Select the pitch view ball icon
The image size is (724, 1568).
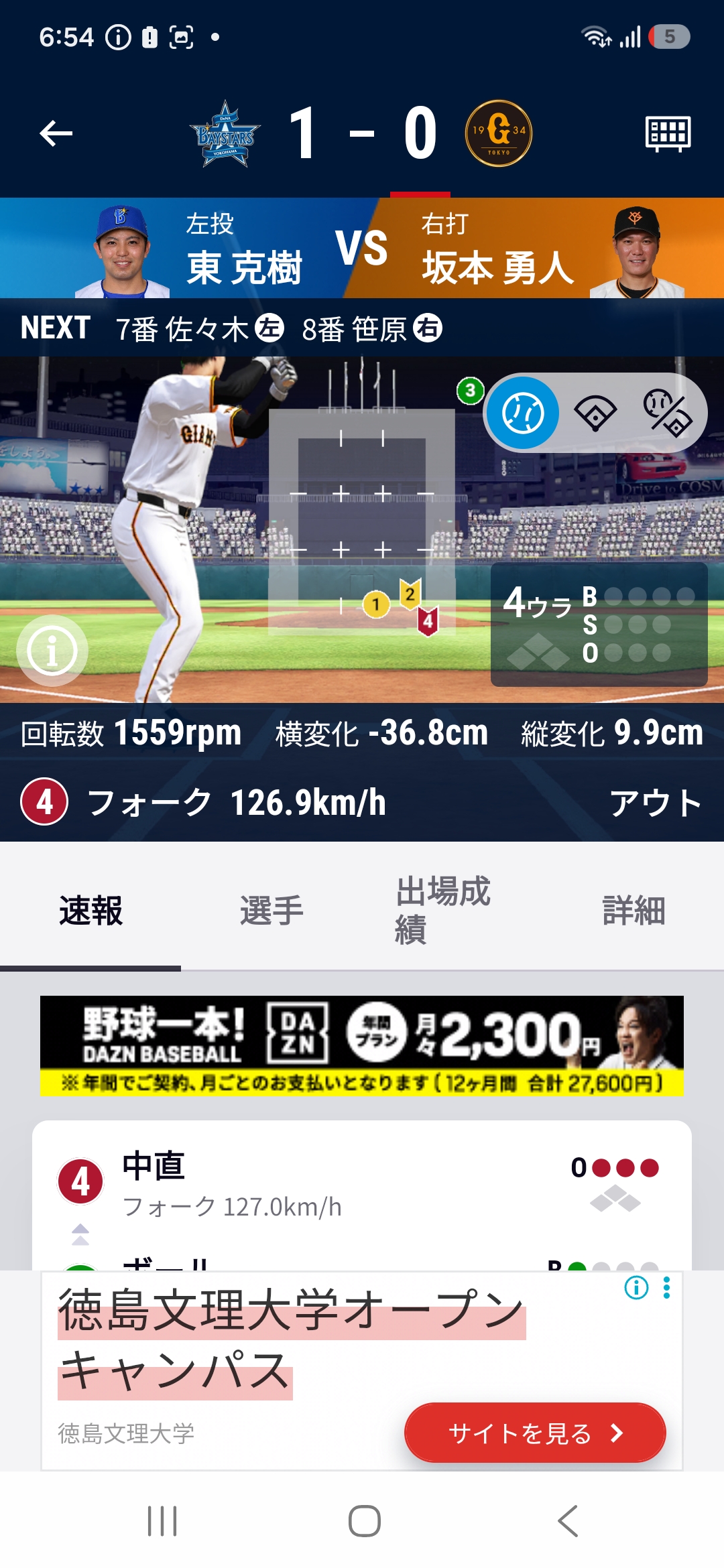point(523,413)
